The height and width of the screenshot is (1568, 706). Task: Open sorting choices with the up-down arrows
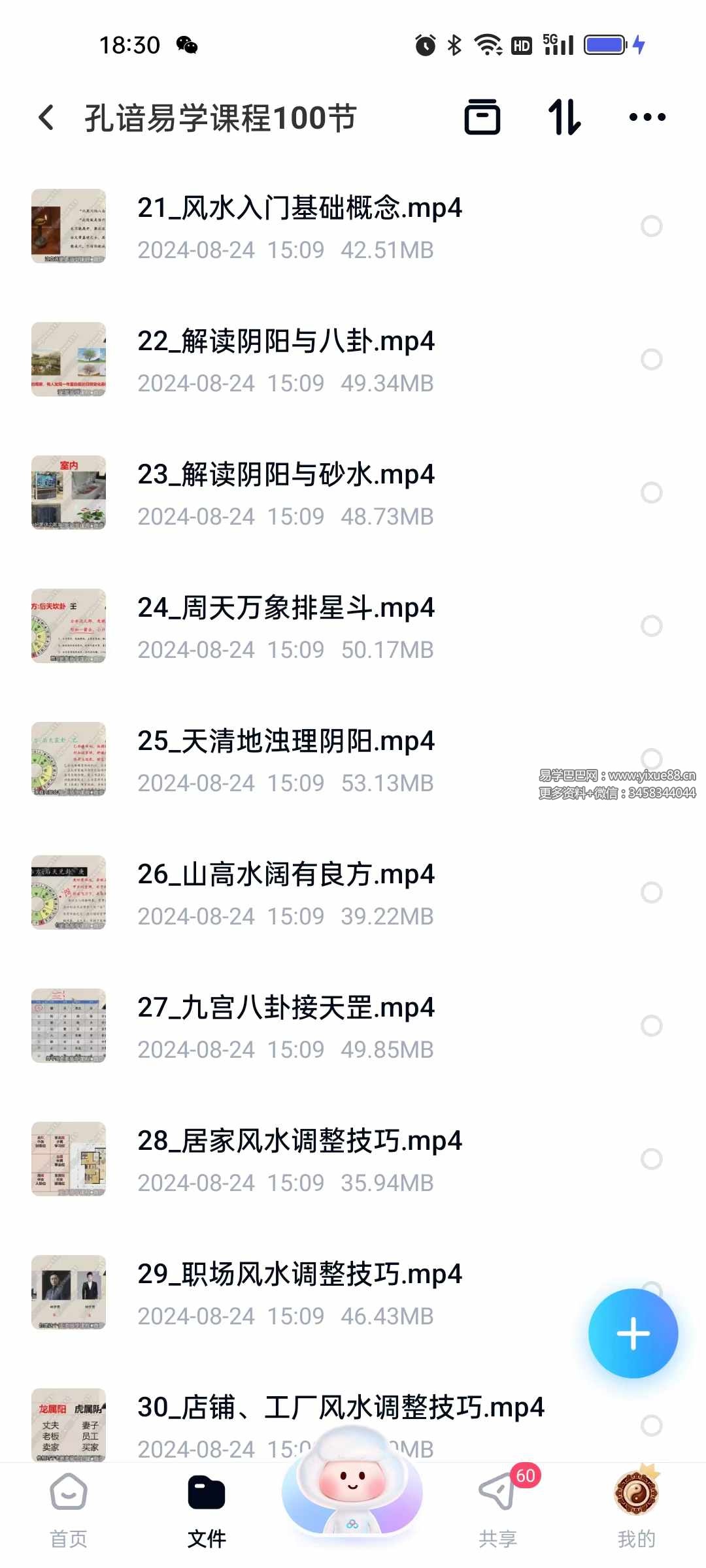[565, 118]
